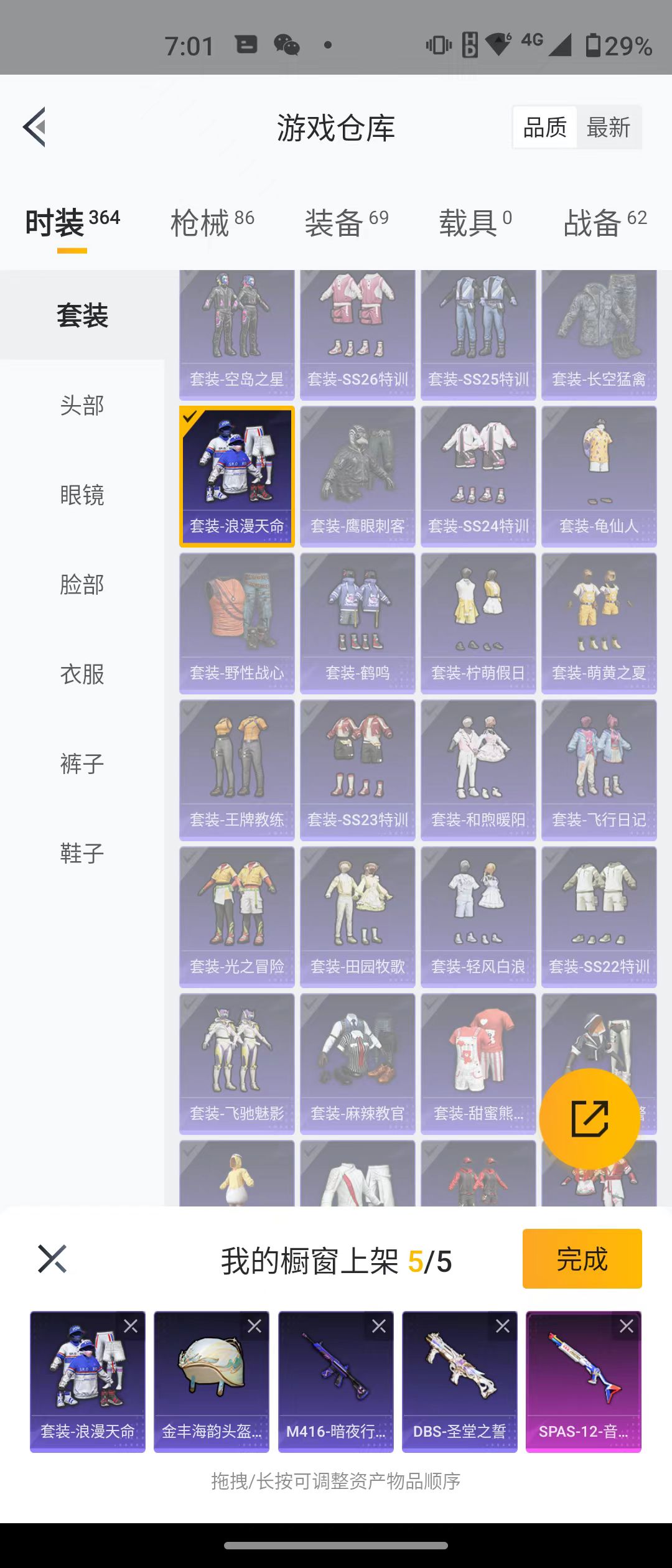This screenshot has width=672, height=1568.
Task: Select the 套装-王牌教练 outfit
Action: click(x=236, y=770)
